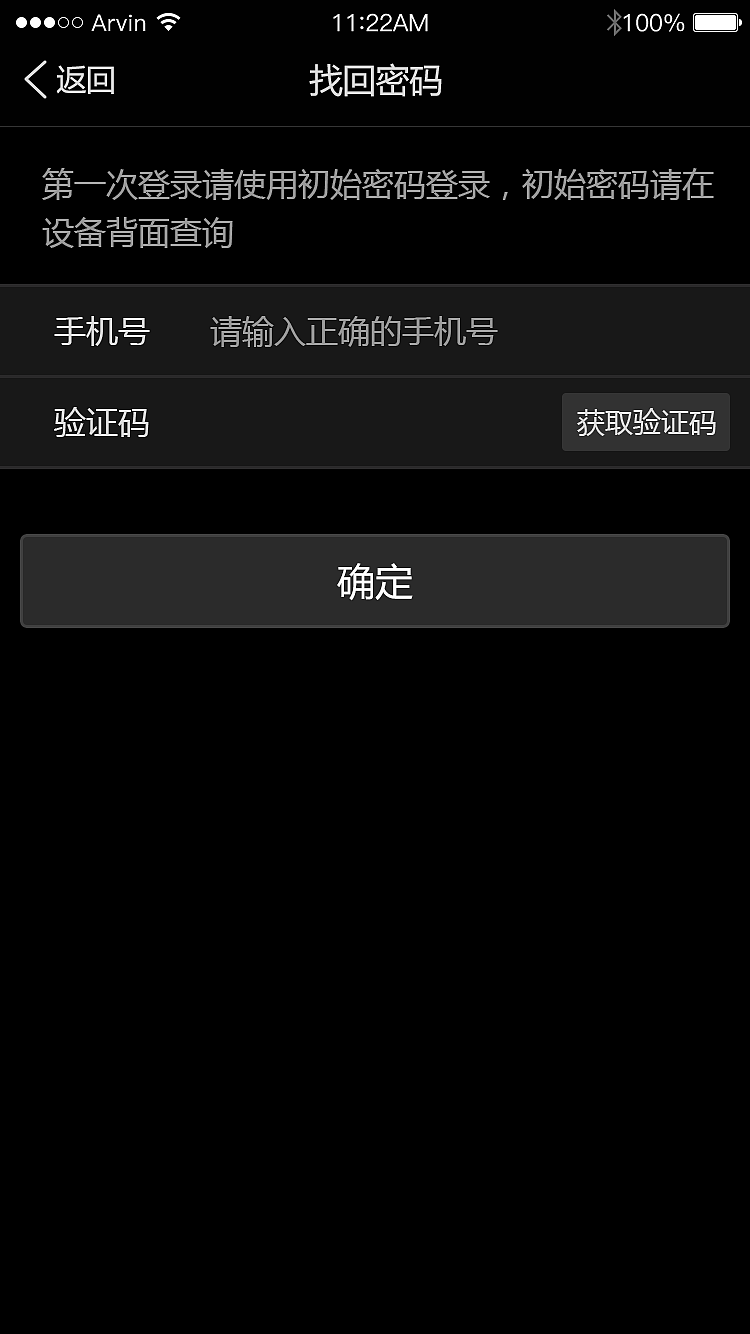Select the 找回密码 title text

[x=375, y=80]
